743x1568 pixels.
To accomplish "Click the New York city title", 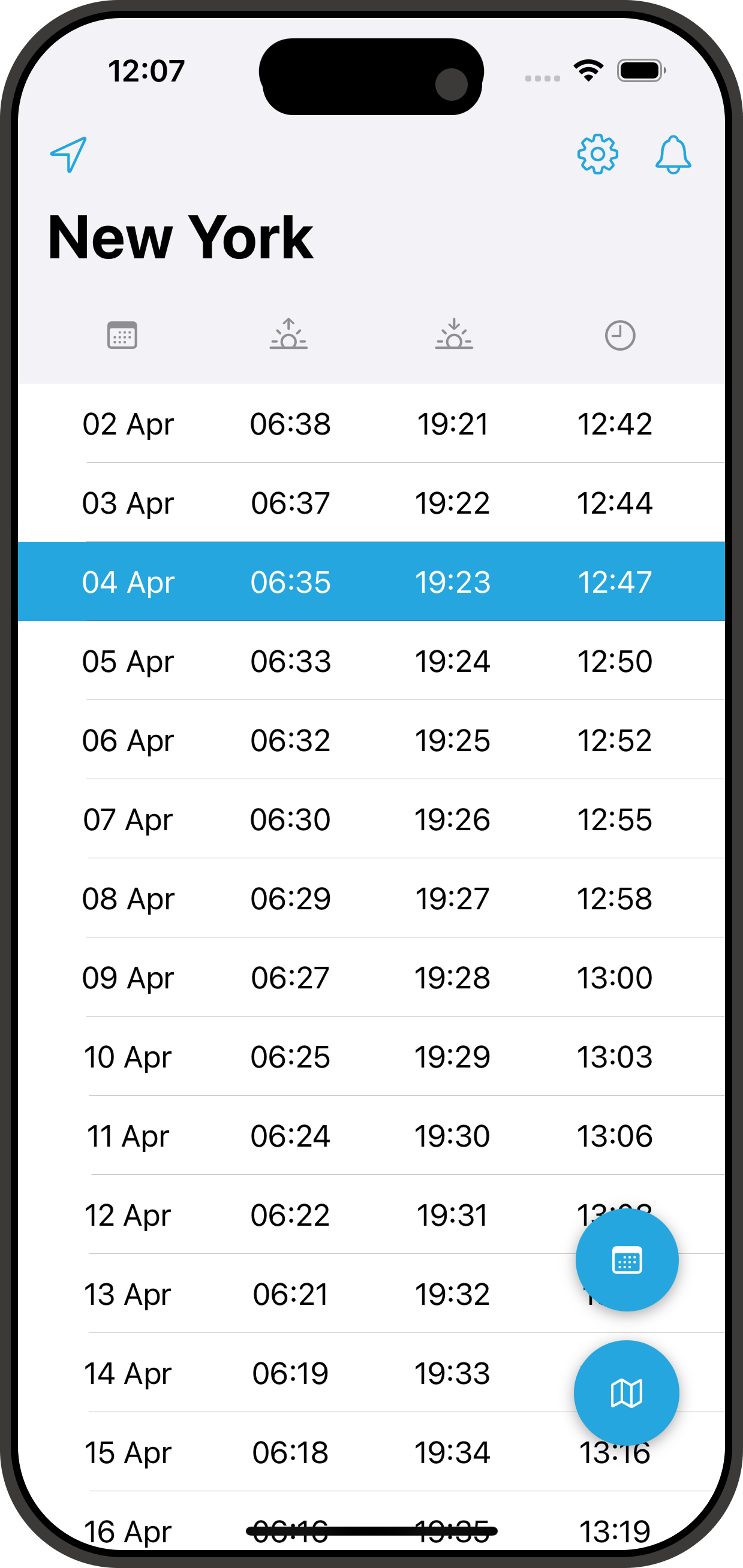I will 181,237.
